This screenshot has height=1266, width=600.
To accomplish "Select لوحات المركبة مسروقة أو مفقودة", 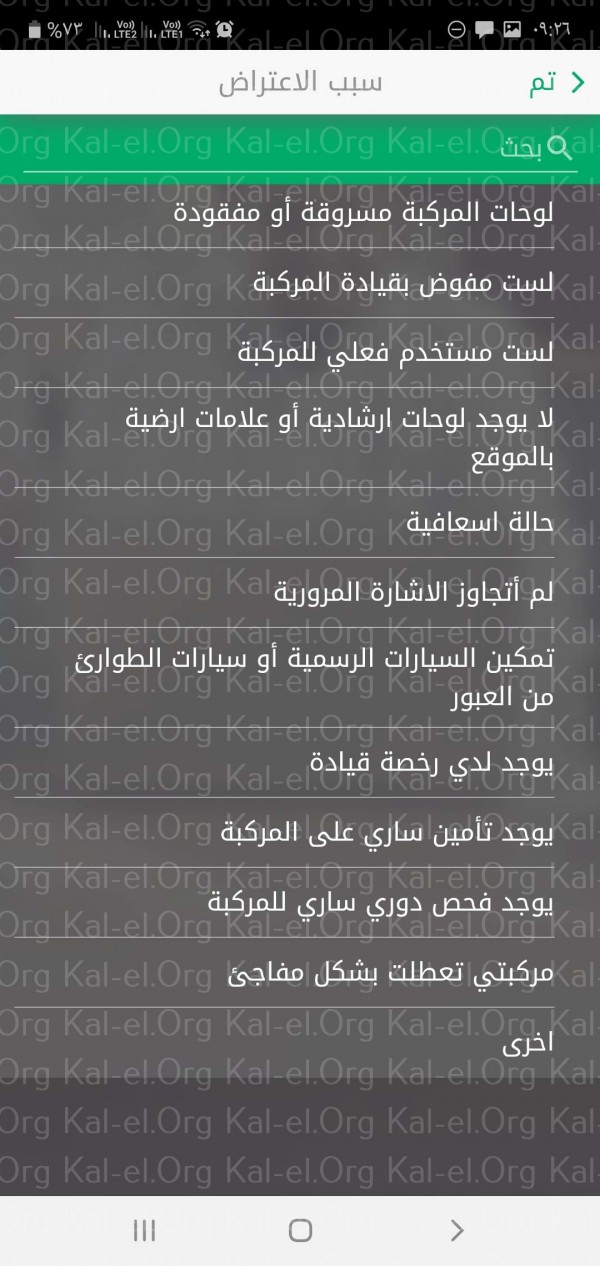I will [363, 213].
